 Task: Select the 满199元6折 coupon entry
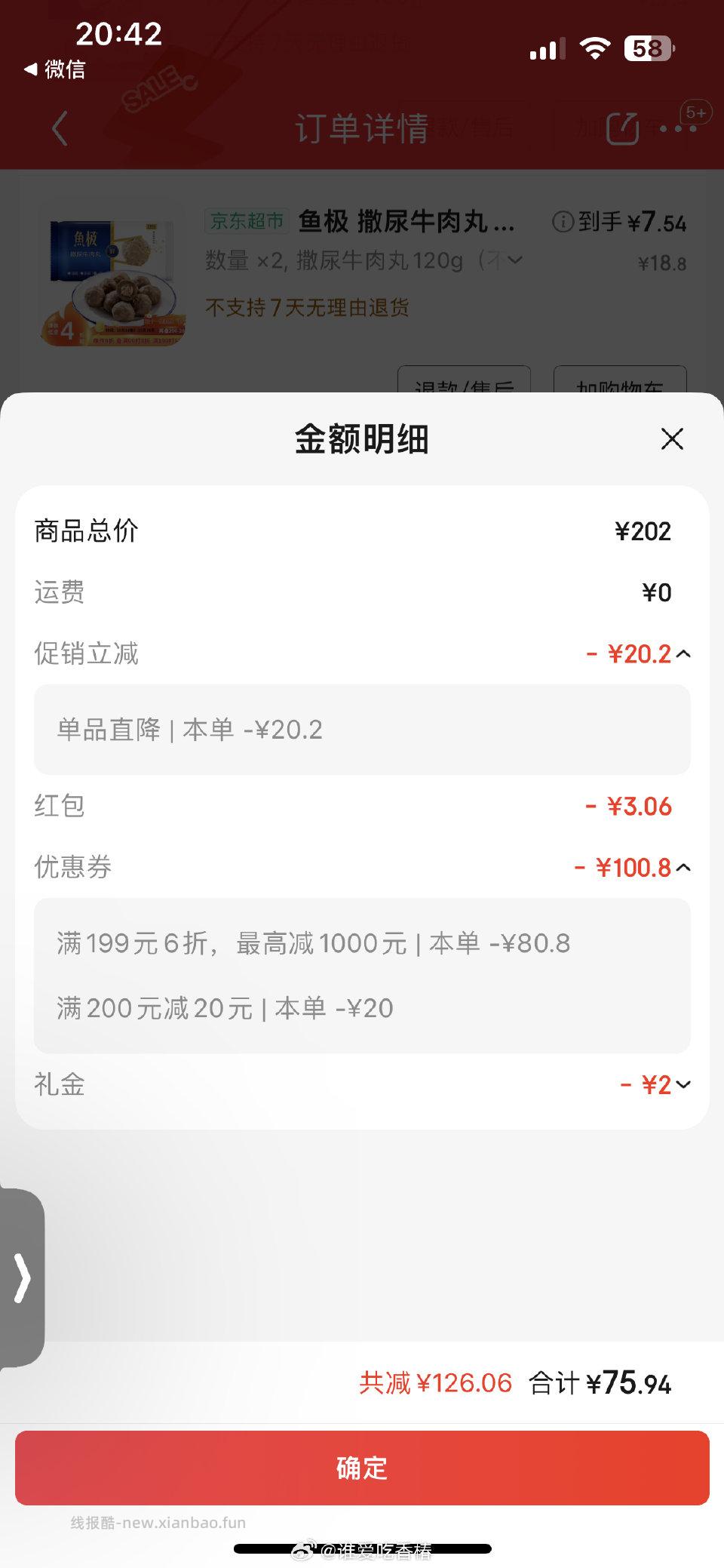point(313,942)
